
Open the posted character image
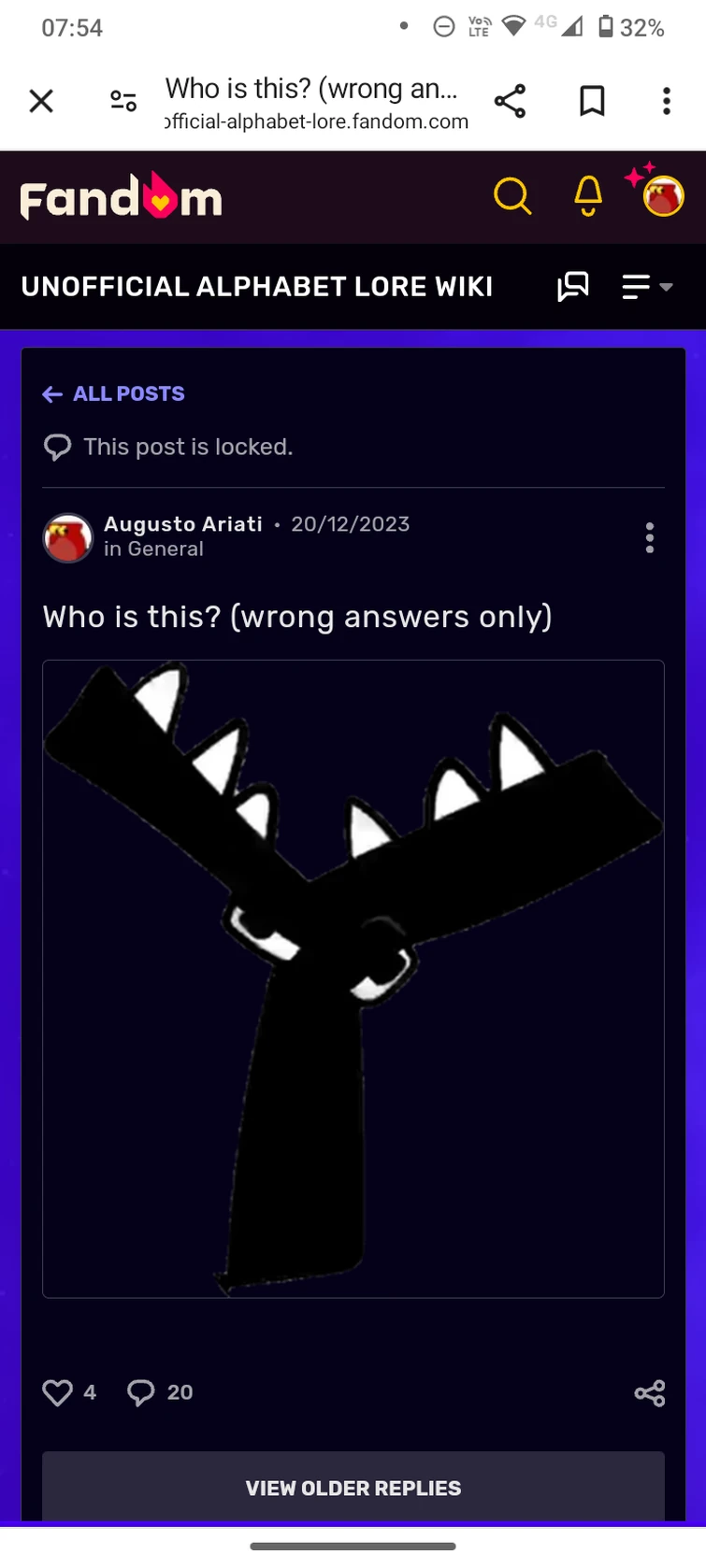click(x=353, y=976)
